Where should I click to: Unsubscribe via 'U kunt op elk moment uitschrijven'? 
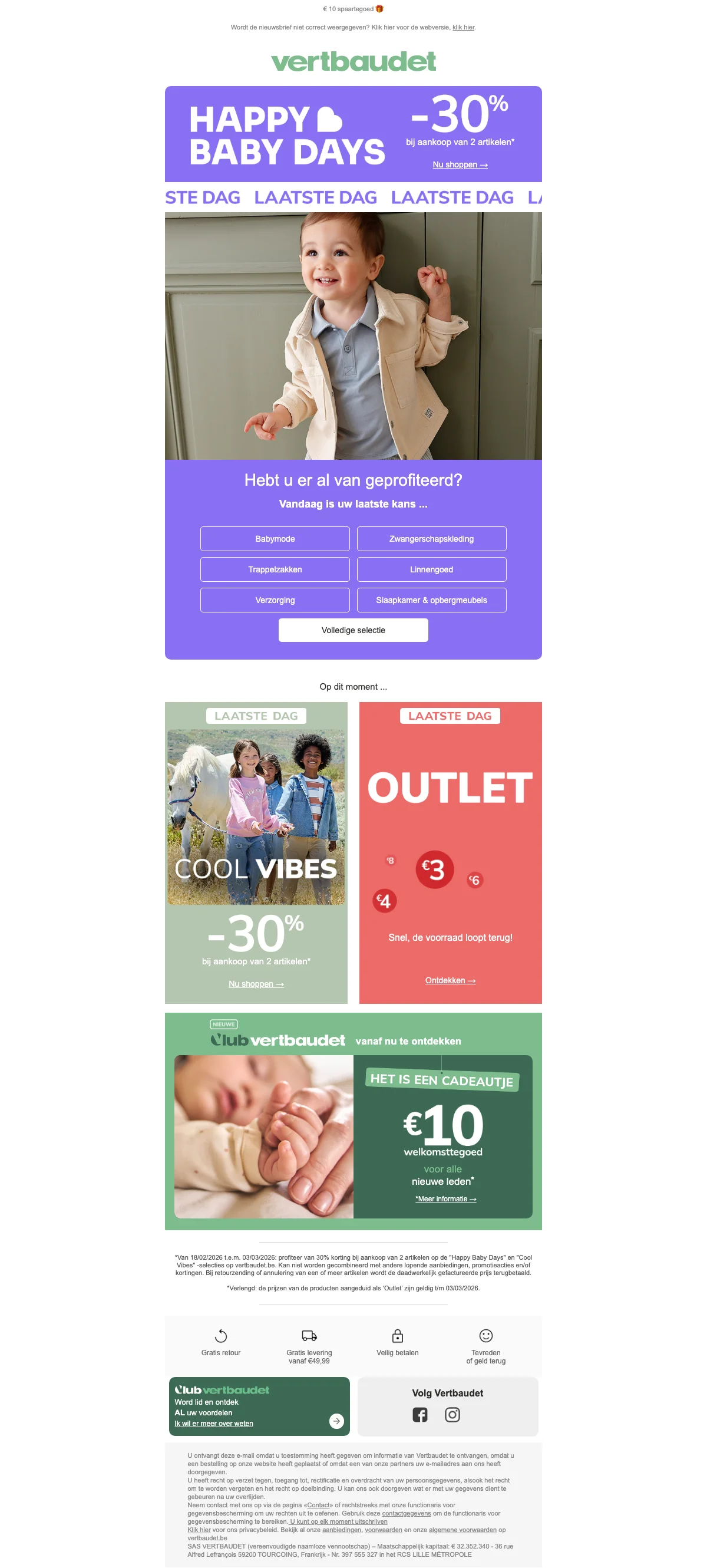click(x=338, y=1522)
